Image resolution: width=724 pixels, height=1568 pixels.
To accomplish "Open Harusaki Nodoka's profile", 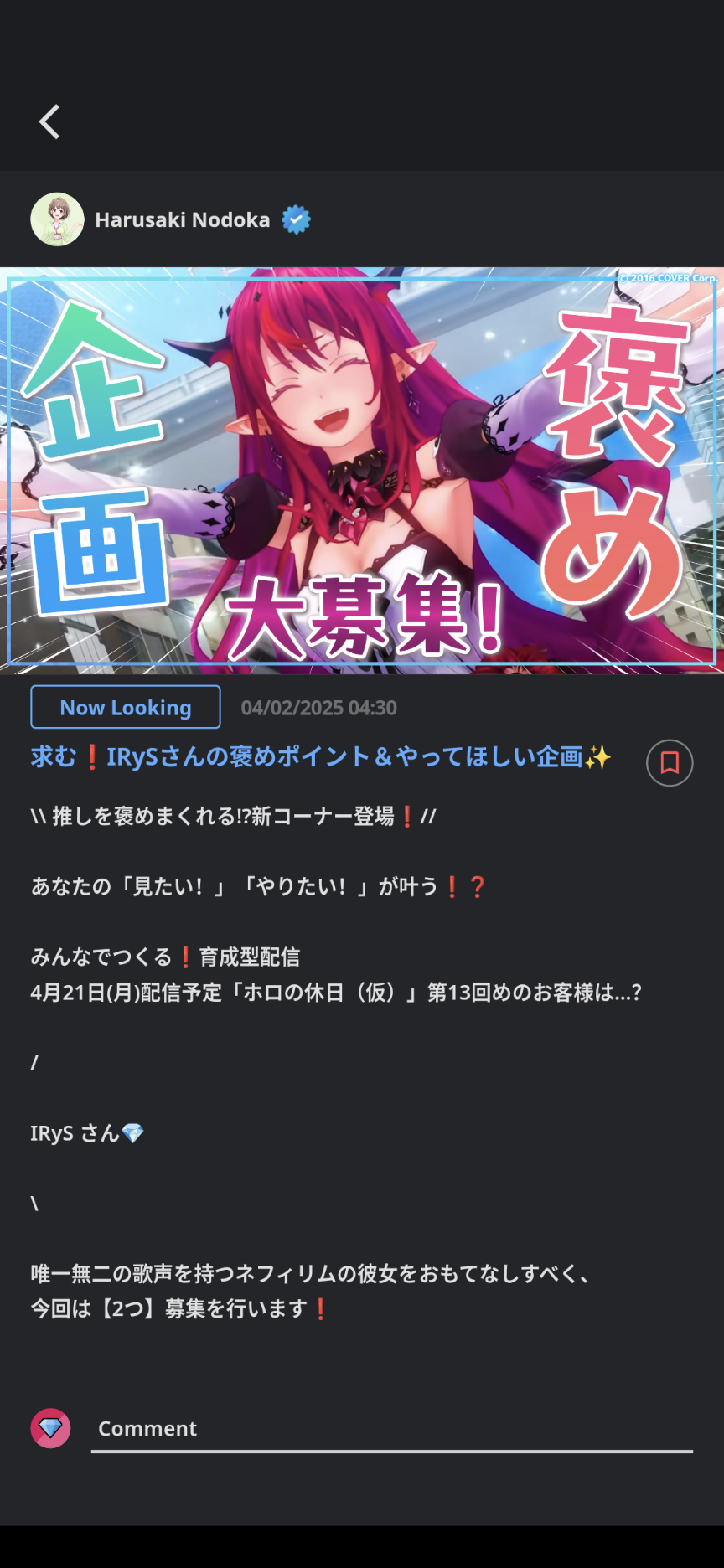I will (182, 219).
